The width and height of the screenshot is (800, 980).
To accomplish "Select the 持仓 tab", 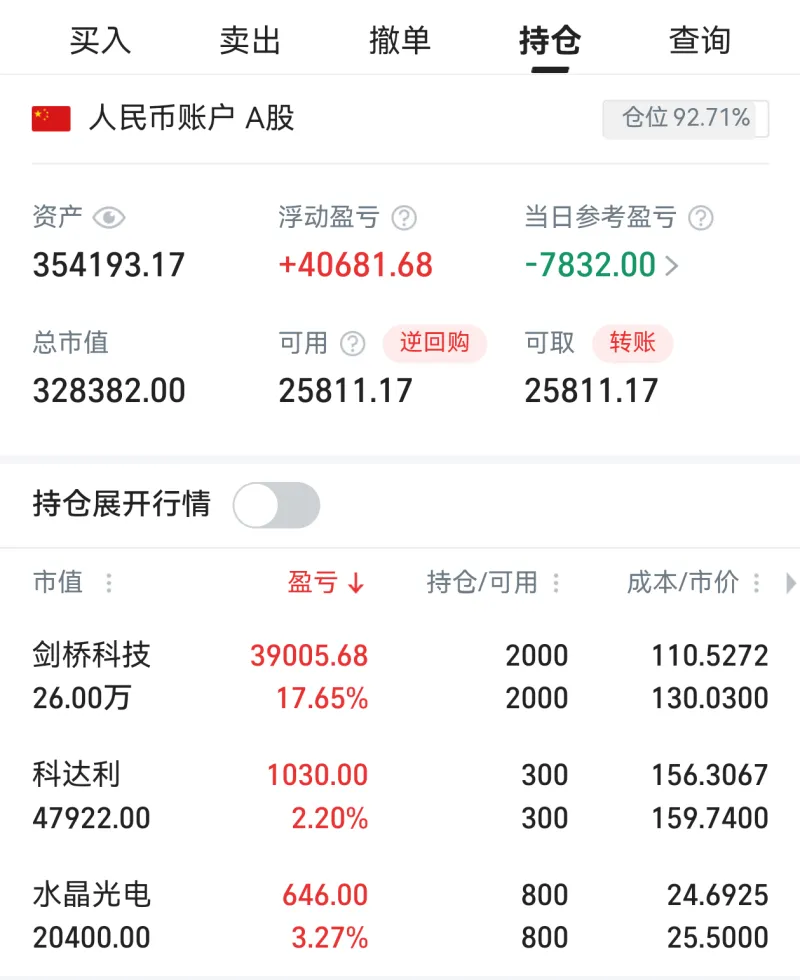I will click(550, 41).
